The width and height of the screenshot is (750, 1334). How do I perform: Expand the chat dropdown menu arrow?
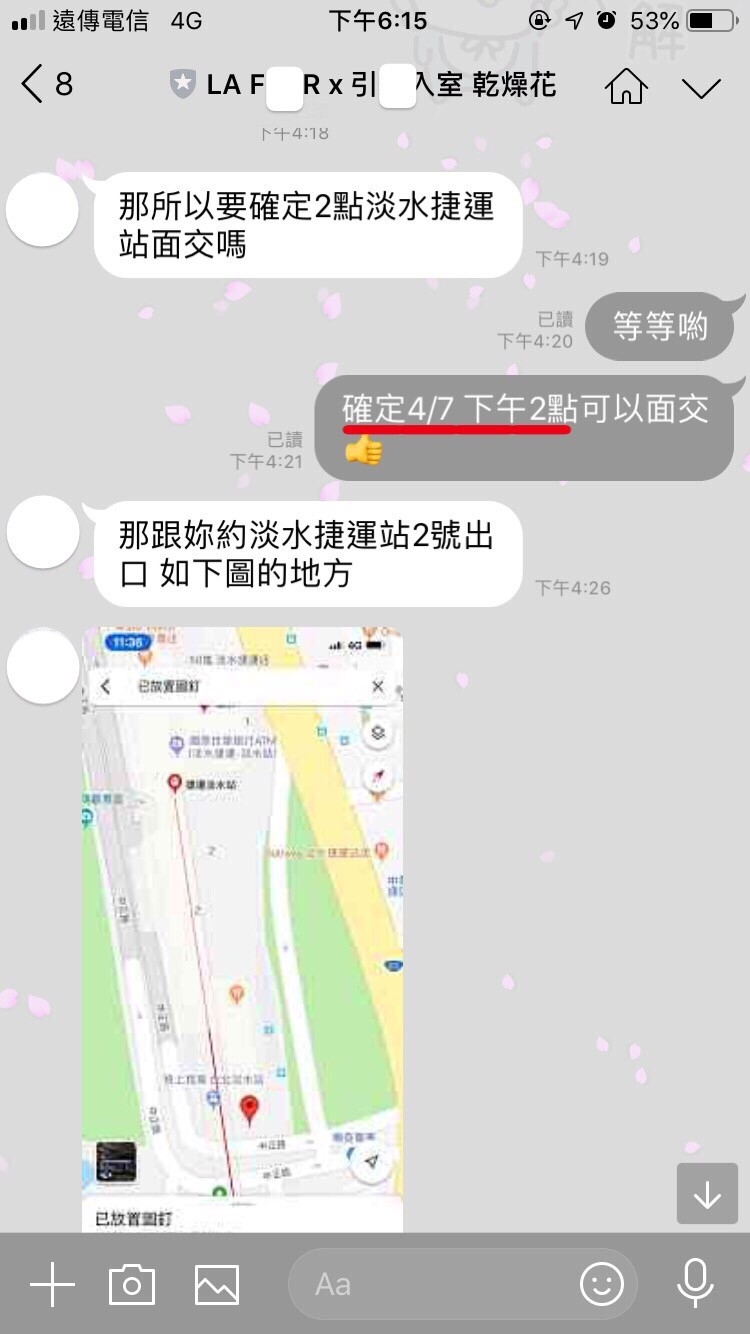pyautogui.click(x=701, y=88)
